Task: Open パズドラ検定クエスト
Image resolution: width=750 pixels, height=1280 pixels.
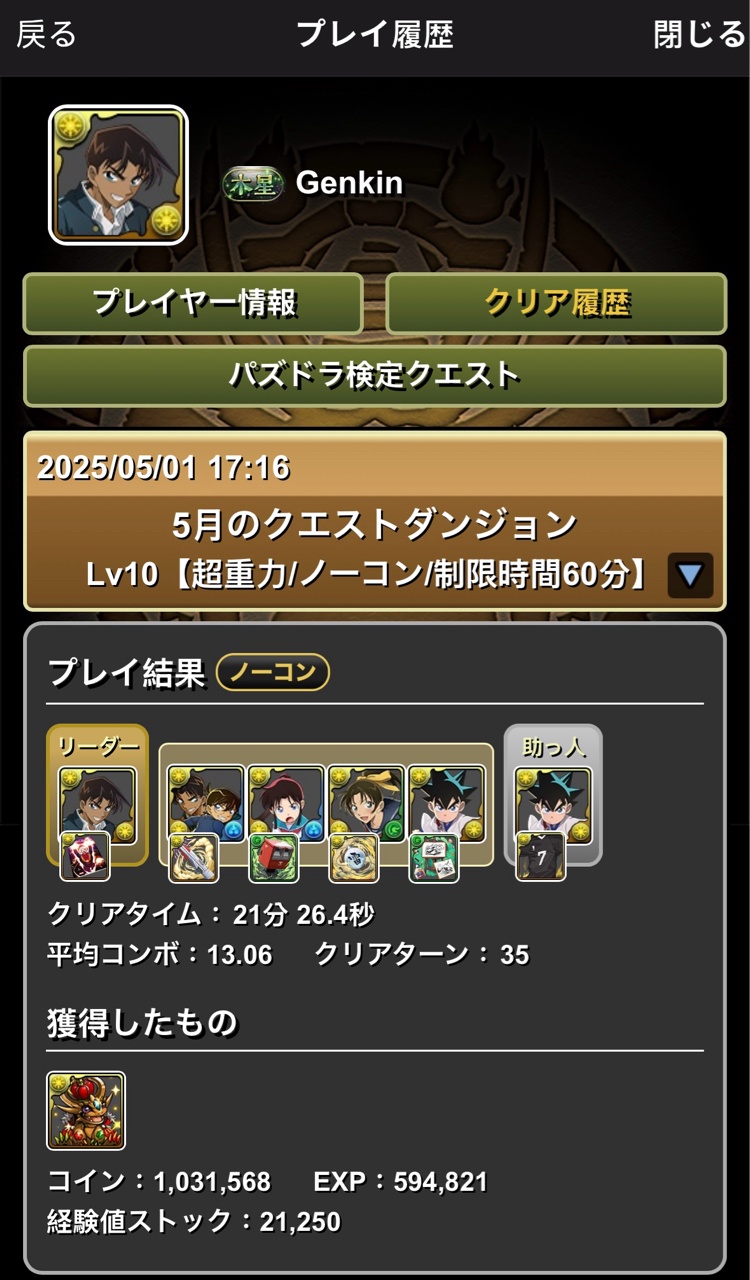Action: click(374, 375)
